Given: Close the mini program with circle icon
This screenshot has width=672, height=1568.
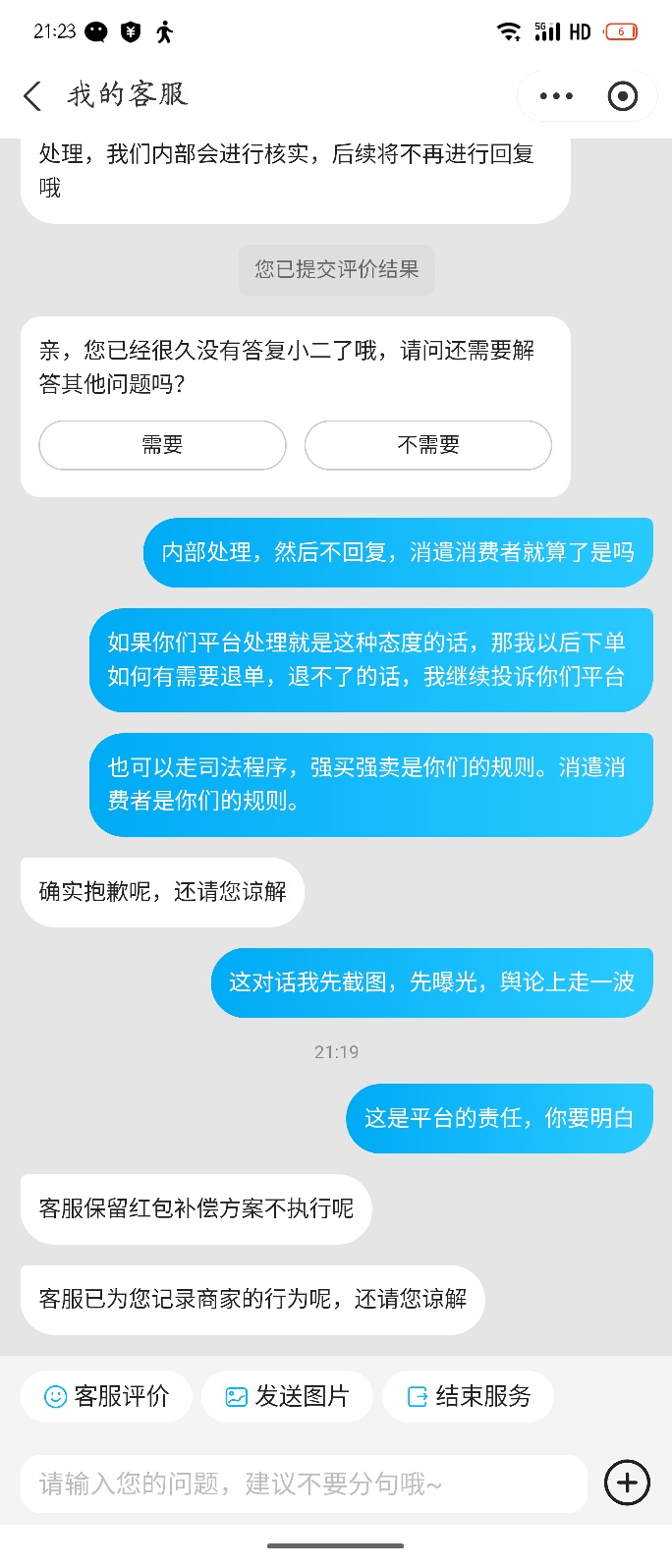Looking at the screenshot, I should (x=623, y=96).
